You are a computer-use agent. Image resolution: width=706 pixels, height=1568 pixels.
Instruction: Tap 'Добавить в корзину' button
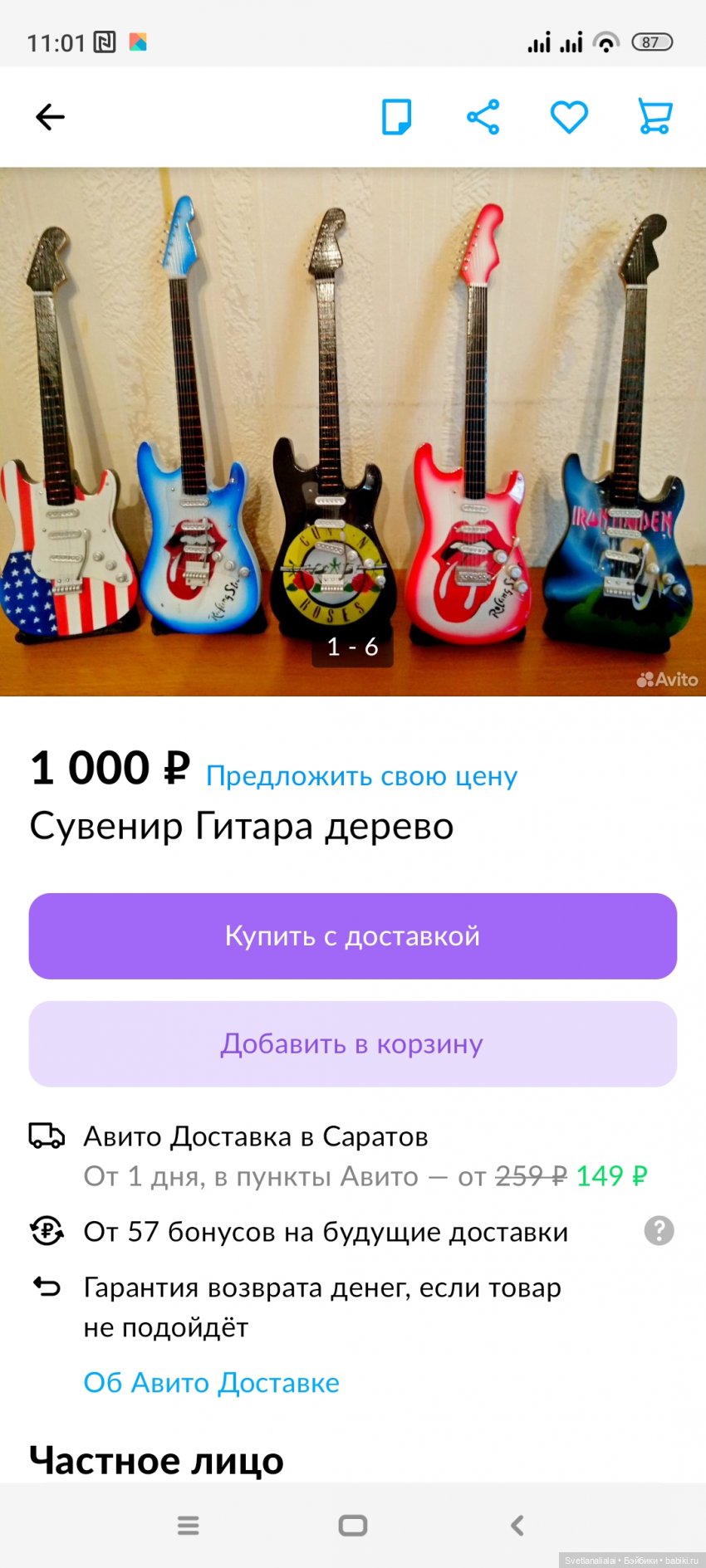point(353,1044)
